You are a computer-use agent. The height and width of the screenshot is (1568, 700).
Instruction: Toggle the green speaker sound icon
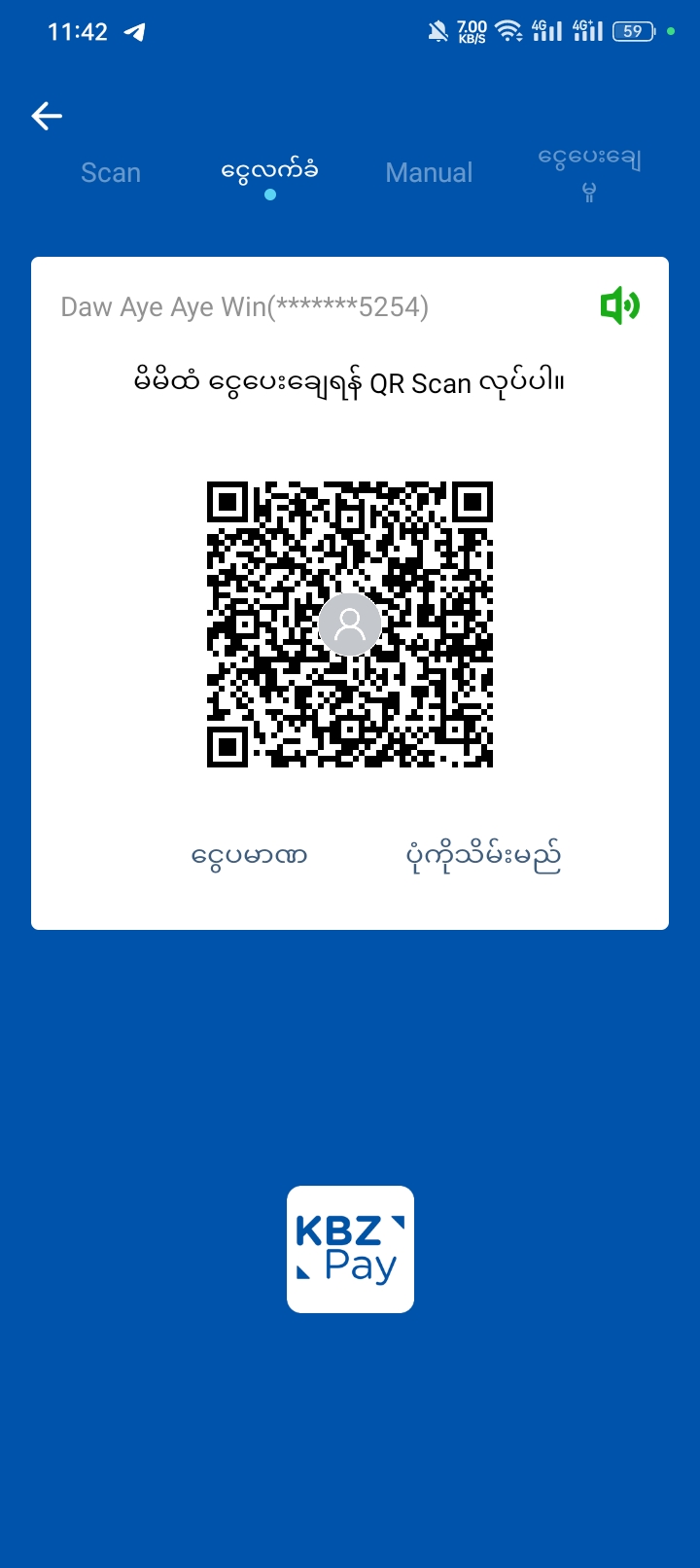pos(619,306)
